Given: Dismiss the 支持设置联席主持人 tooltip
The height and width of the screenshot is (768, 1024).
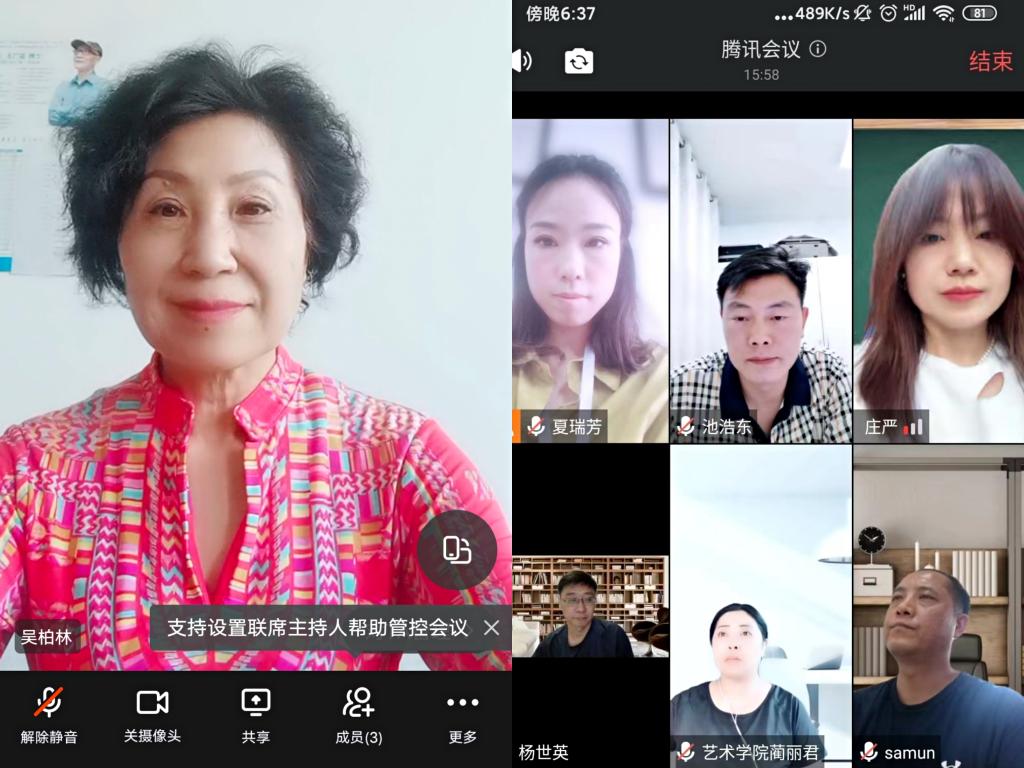Looking at the screenshot, I should 491,628.
